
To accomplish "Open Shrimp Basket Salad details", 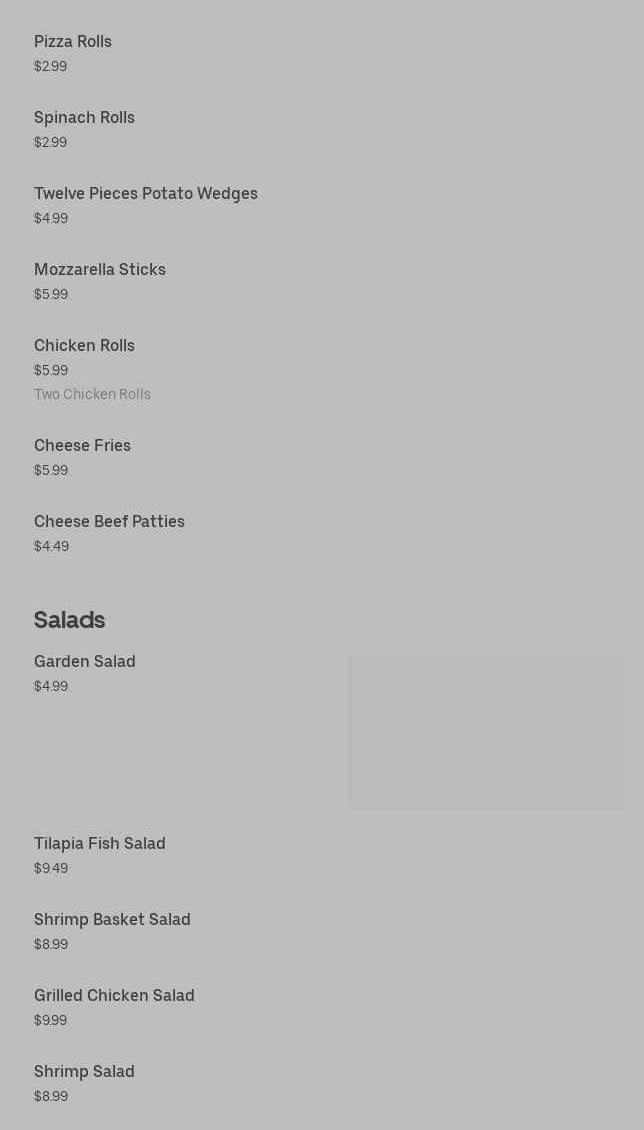I will [x=112, y=920].
